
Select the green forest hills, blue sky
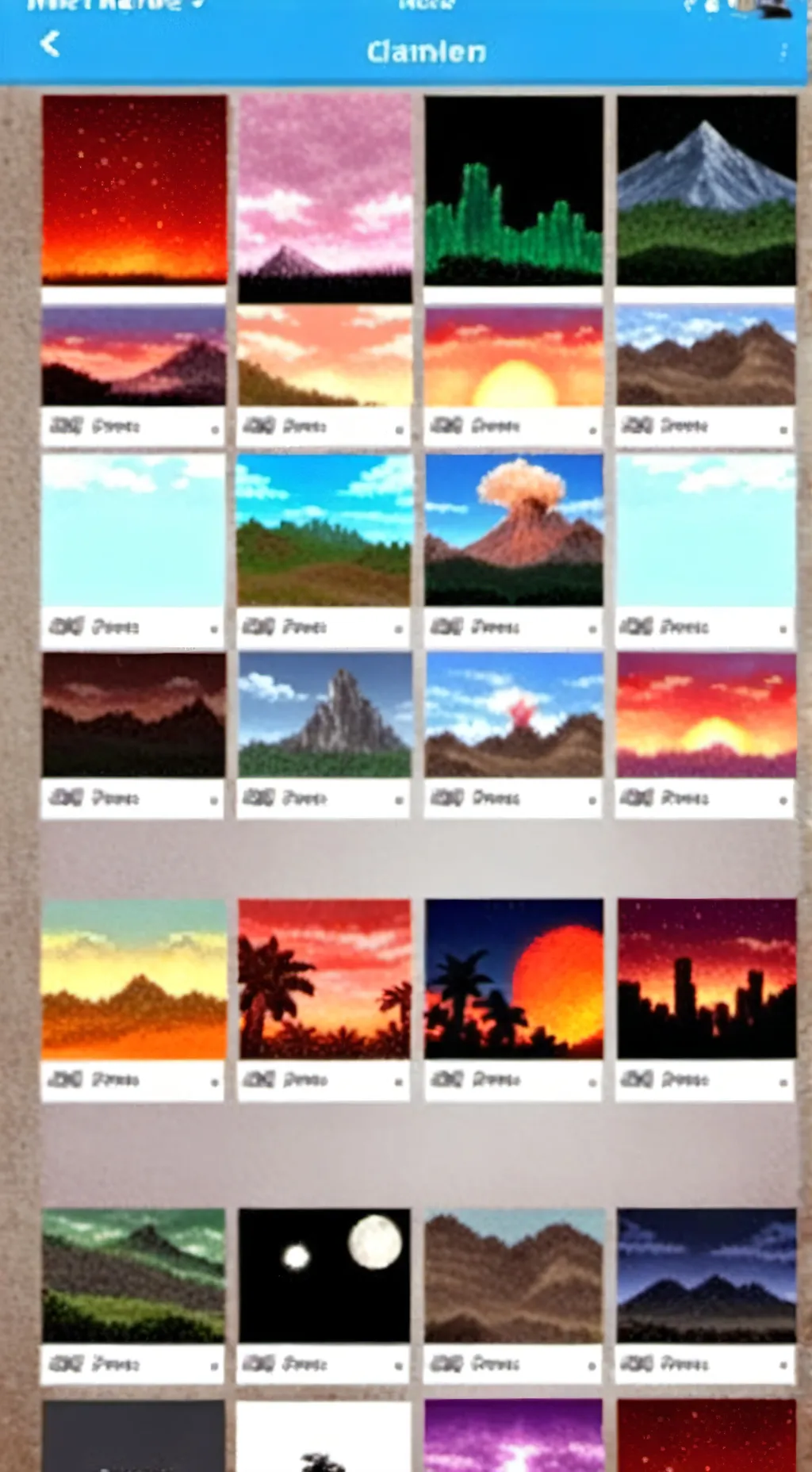[324, 529]
